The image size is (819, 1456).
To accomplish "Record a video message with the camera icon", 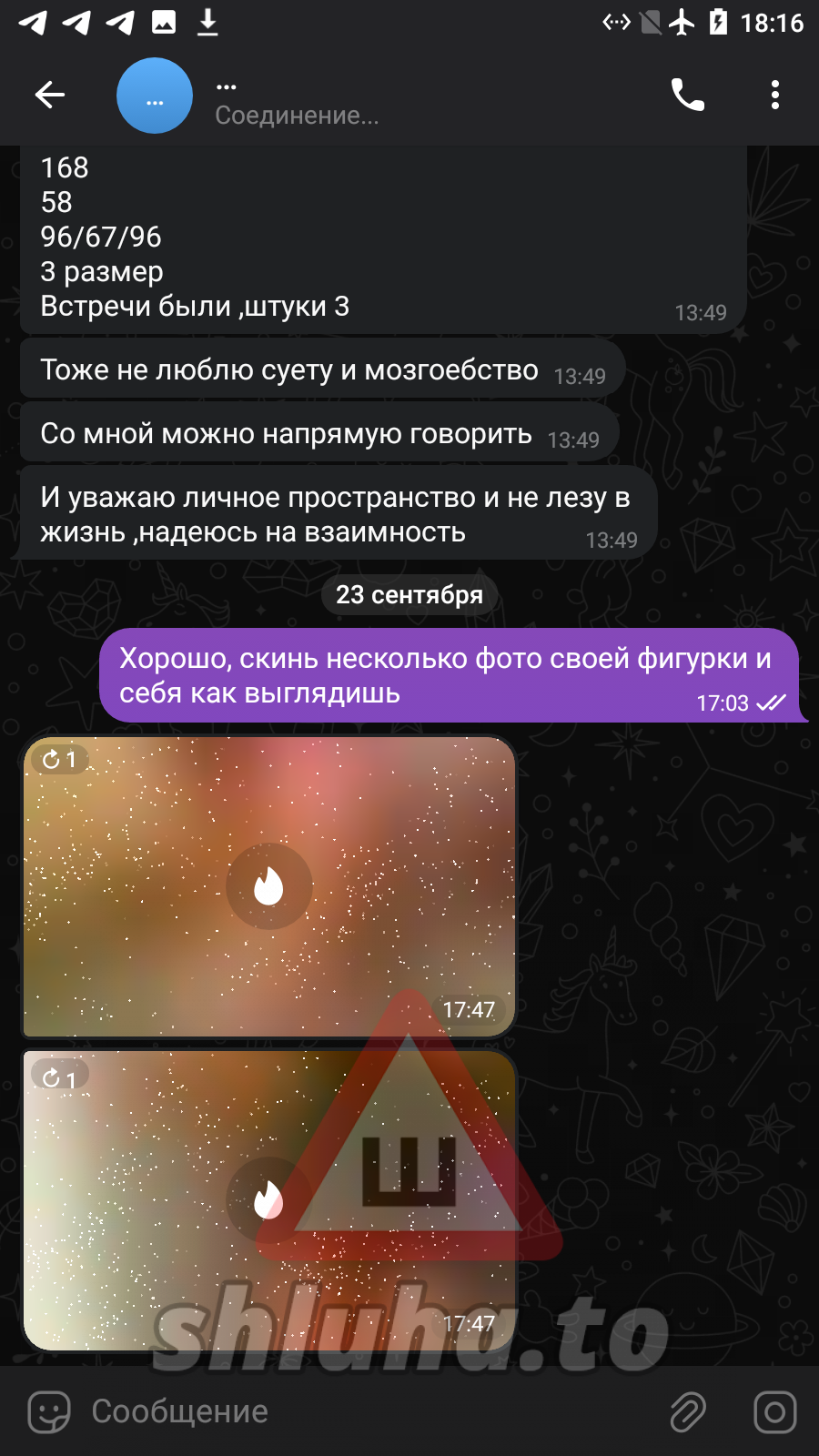I will tap(774, 1412).
